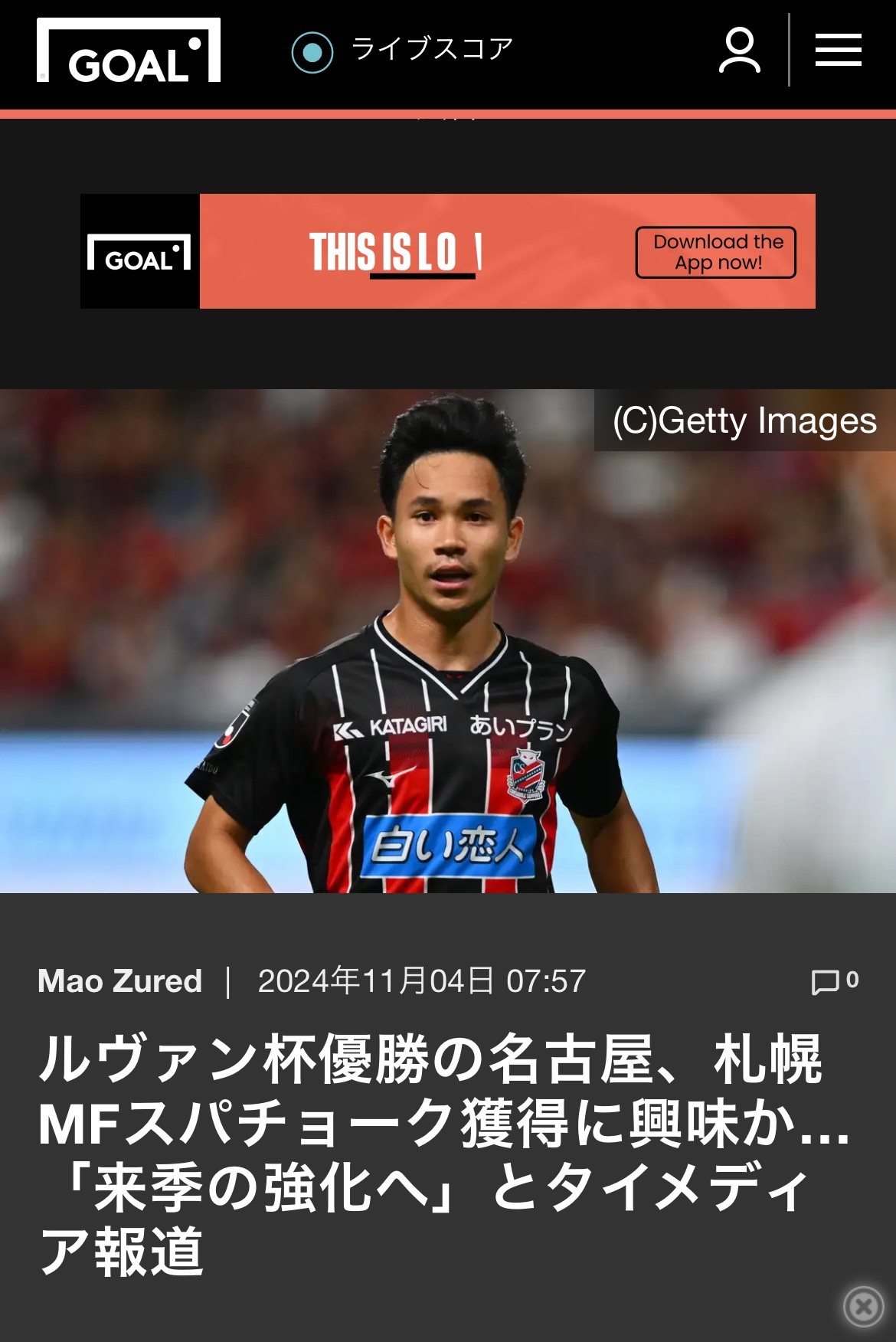Viewport: 896px width, 1342px height.
Task: Open the user account icon
Action: pyautogui.click(x=739, y=51)
